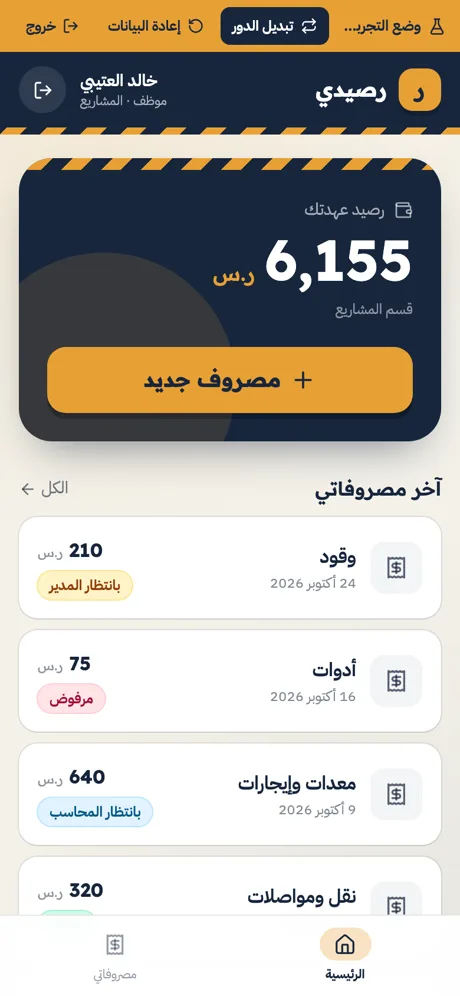
Task: Open the نقل ومواصلات expense
Action: [x=230, y=886]
